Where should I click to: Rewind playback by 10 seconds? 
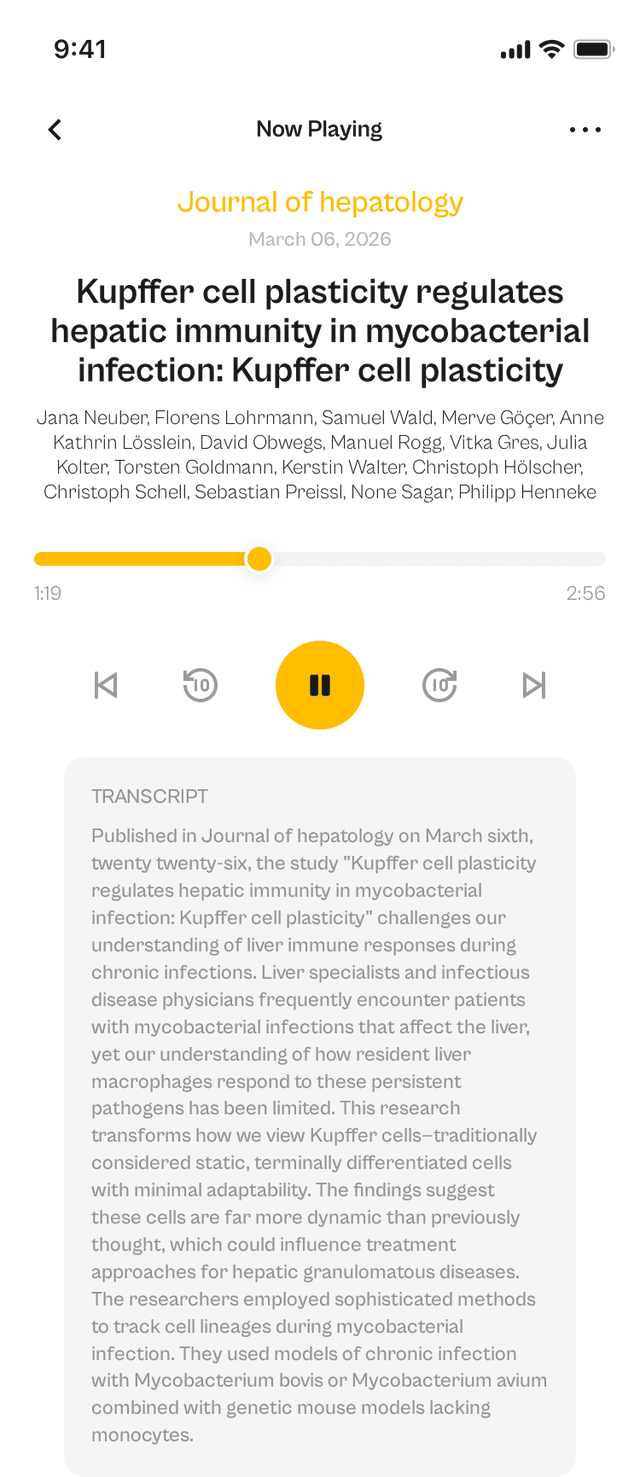point(200,685)
